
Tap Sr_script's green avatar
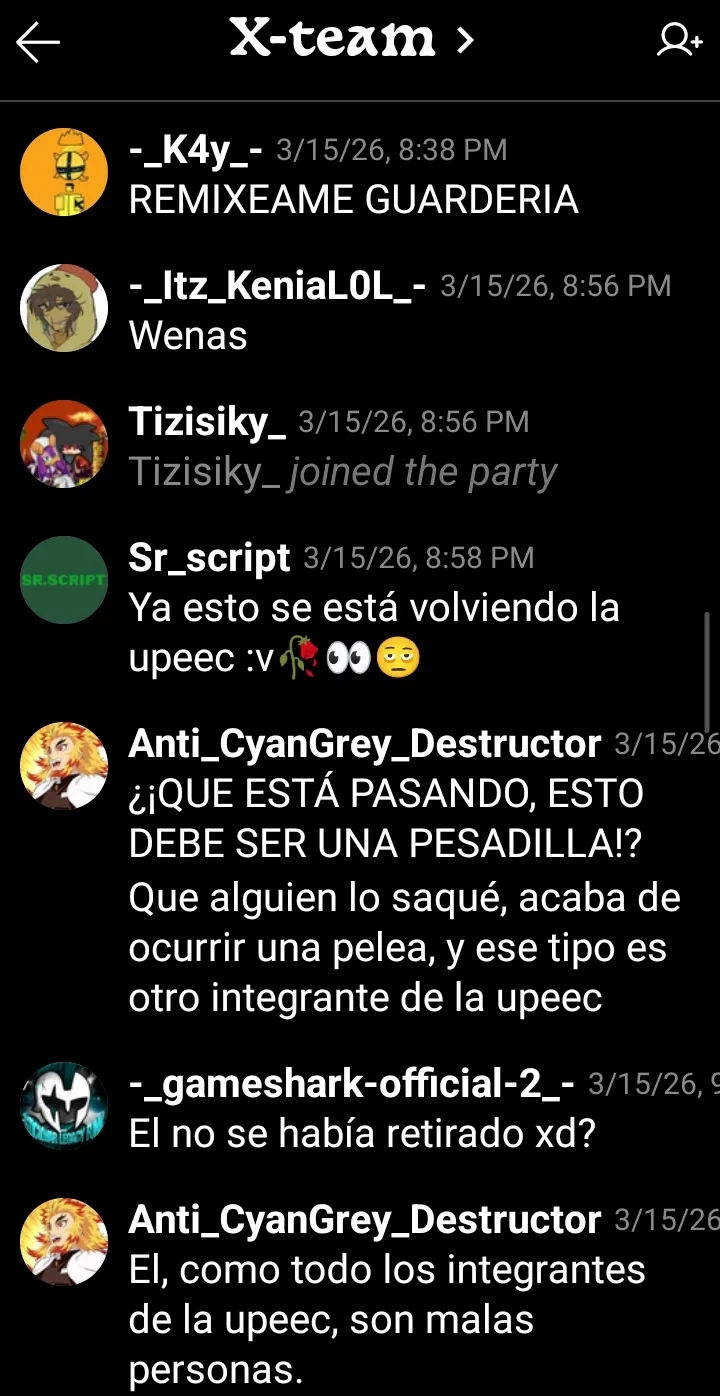[64, 580]
